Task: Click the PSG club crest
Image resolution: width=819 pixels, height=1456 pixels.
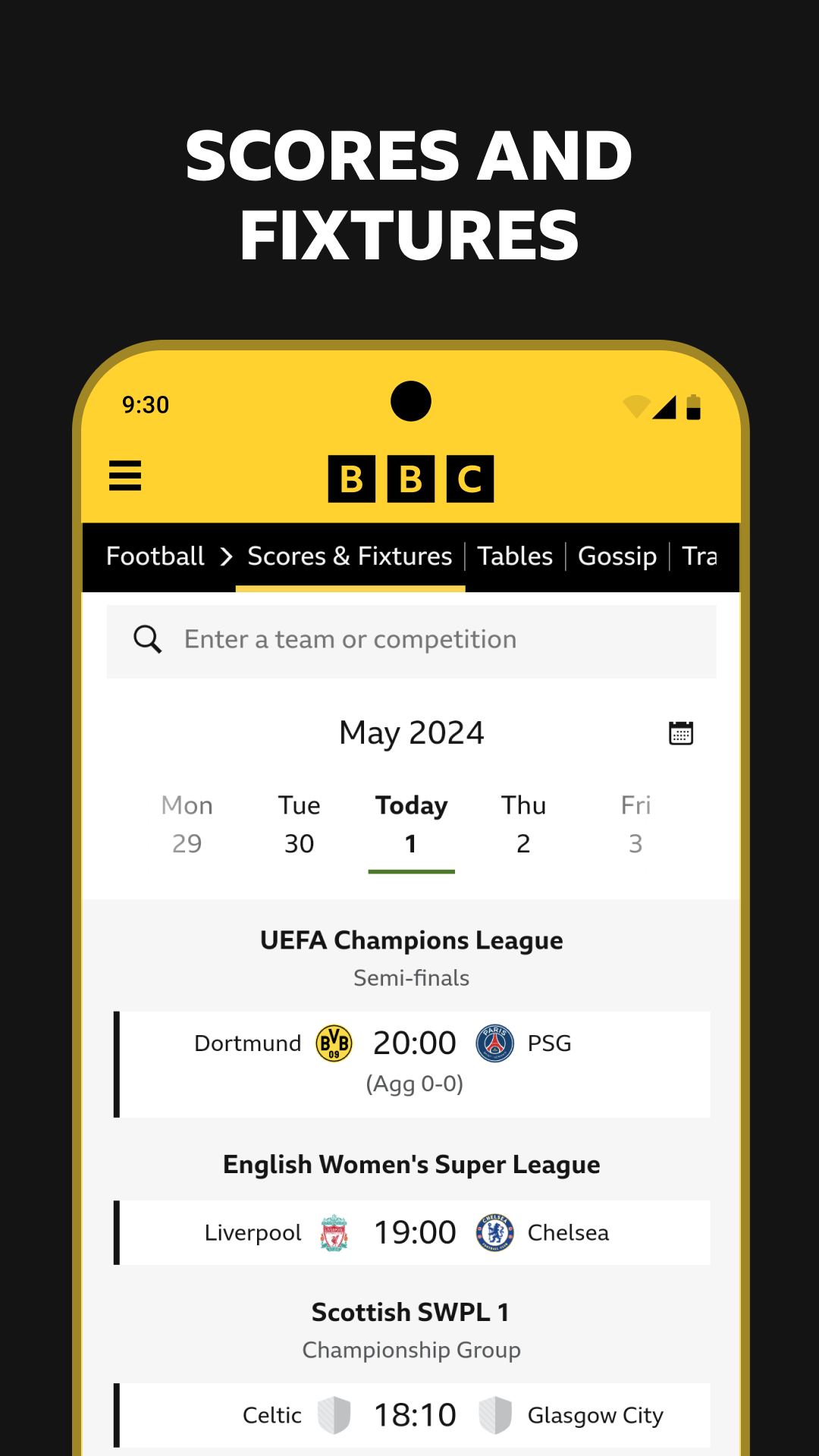Action: [x=494, y=1043]
